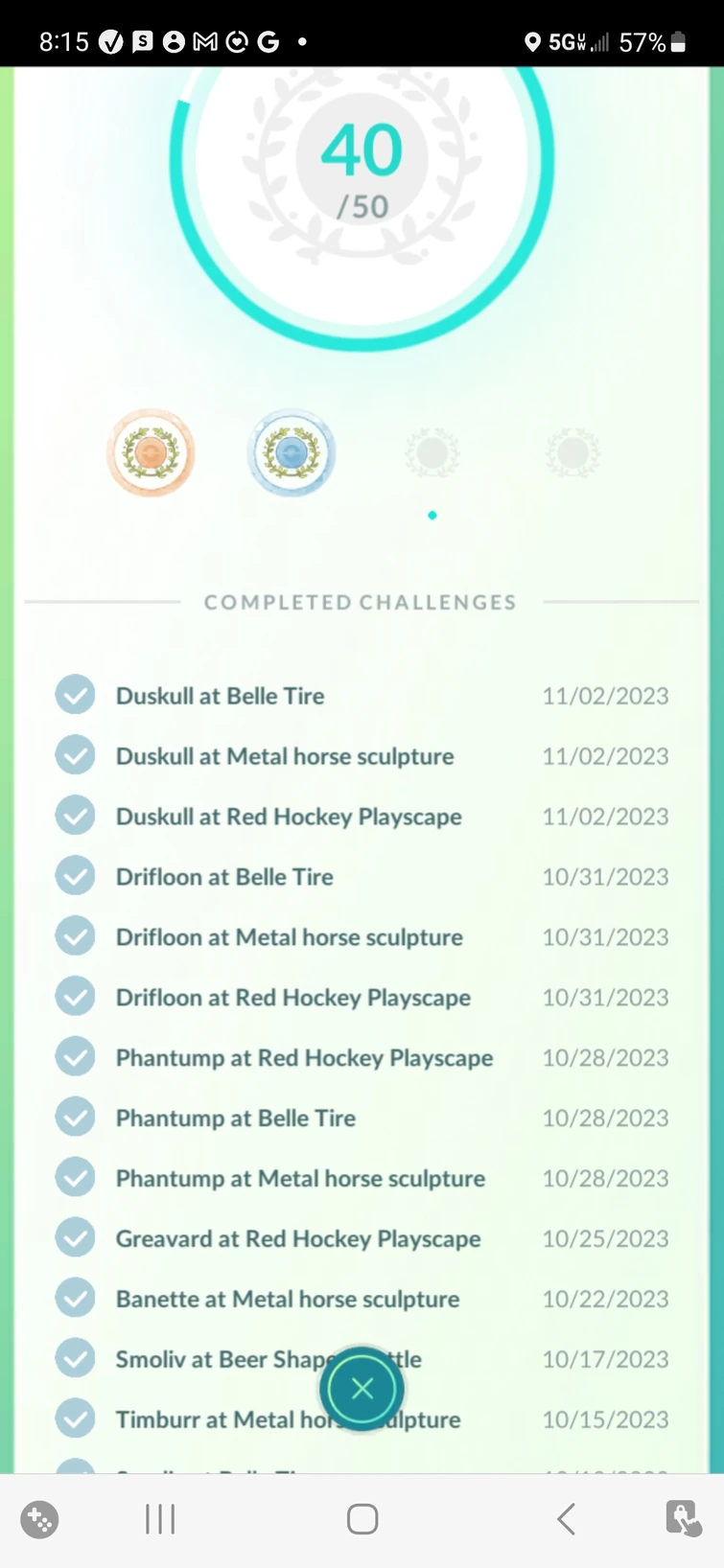Select the medal page indicator dot
Viewport: 724px width, 1568px height.
point(432,515)
